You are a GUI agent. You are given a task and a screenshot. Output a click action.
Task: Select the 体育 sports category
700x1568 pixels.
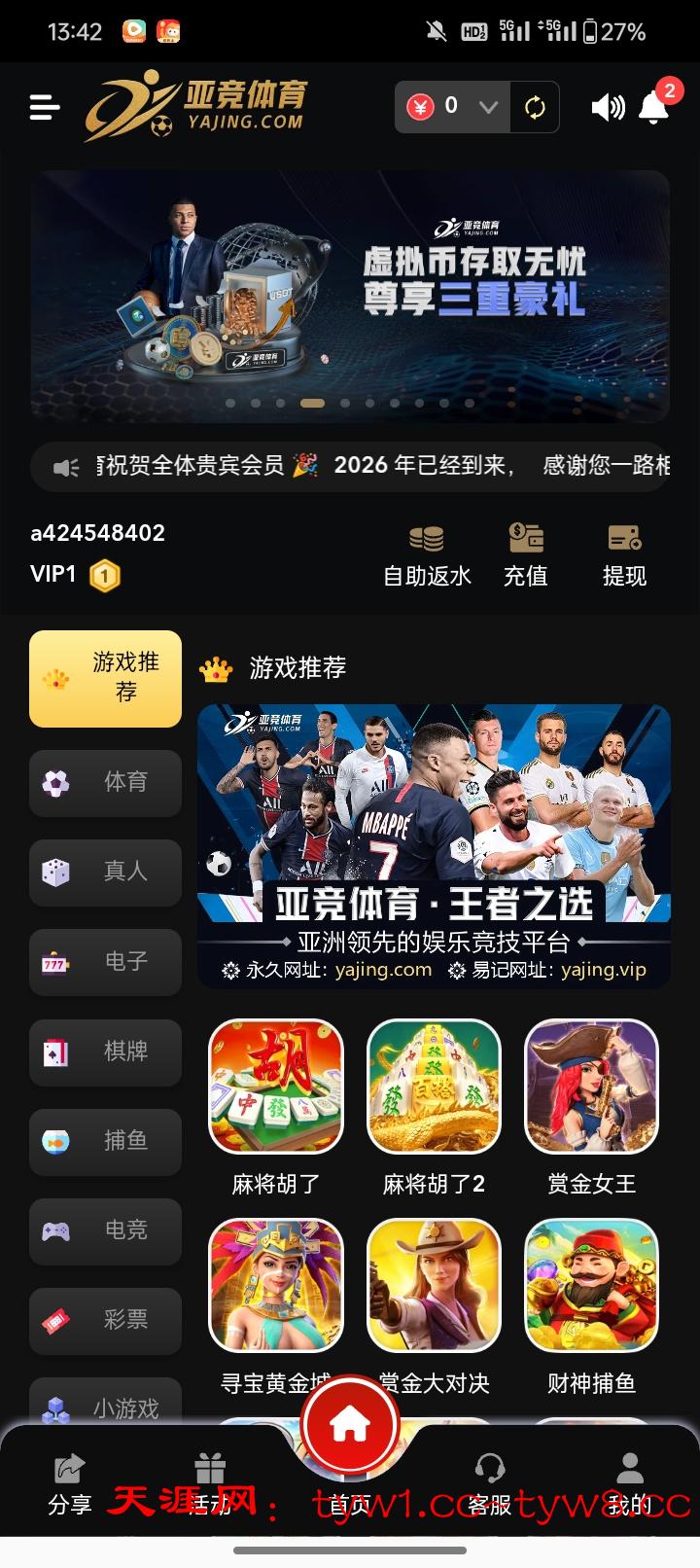click(106, 782)
